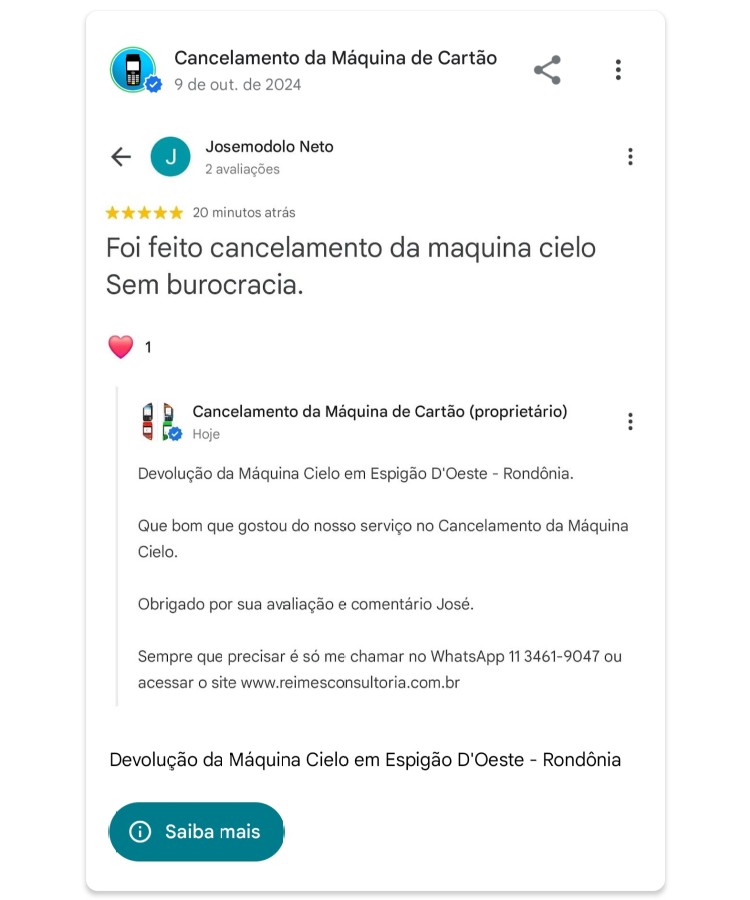
Task: Open the review screenshot image in the post
Action: 375,420
